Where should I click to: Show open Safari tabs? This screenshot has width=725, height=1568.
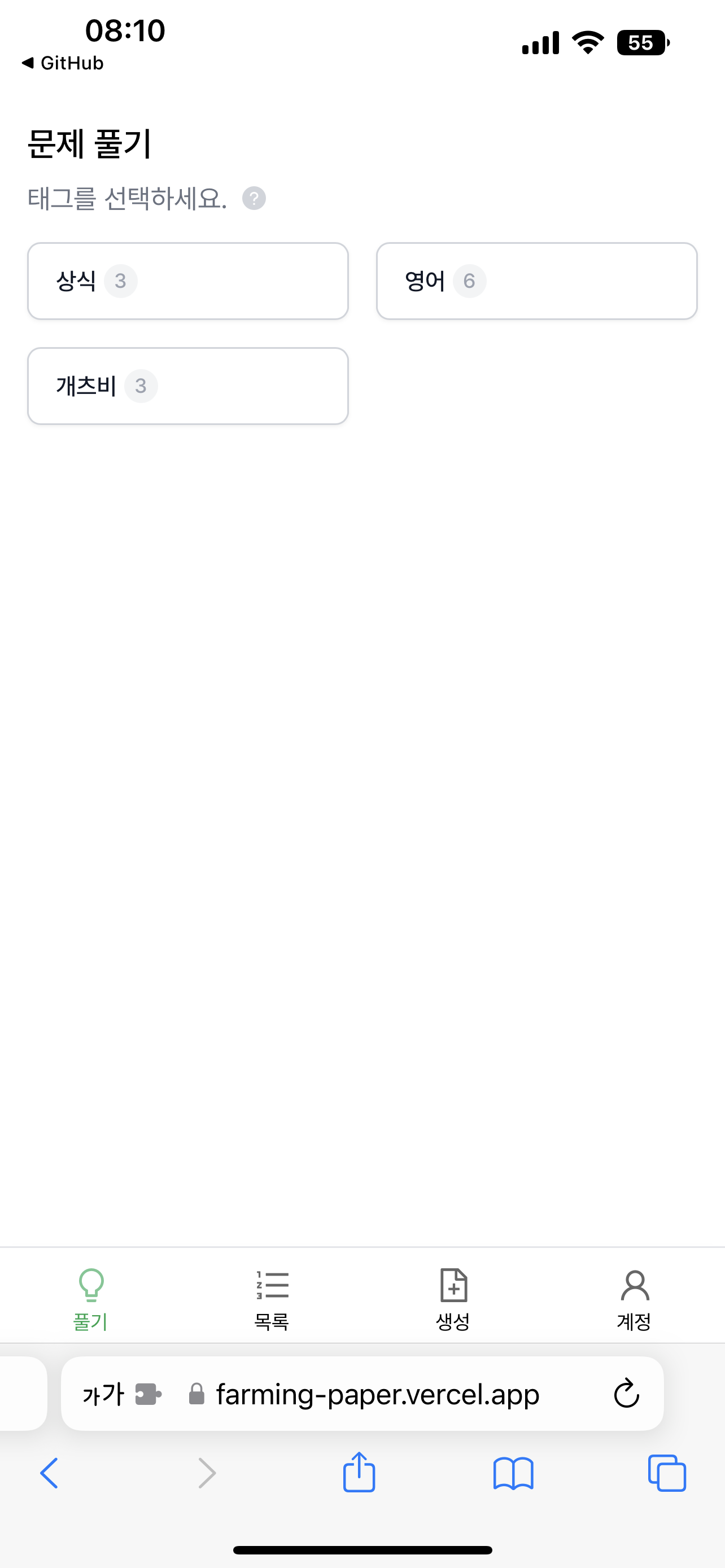[667, 1474]
